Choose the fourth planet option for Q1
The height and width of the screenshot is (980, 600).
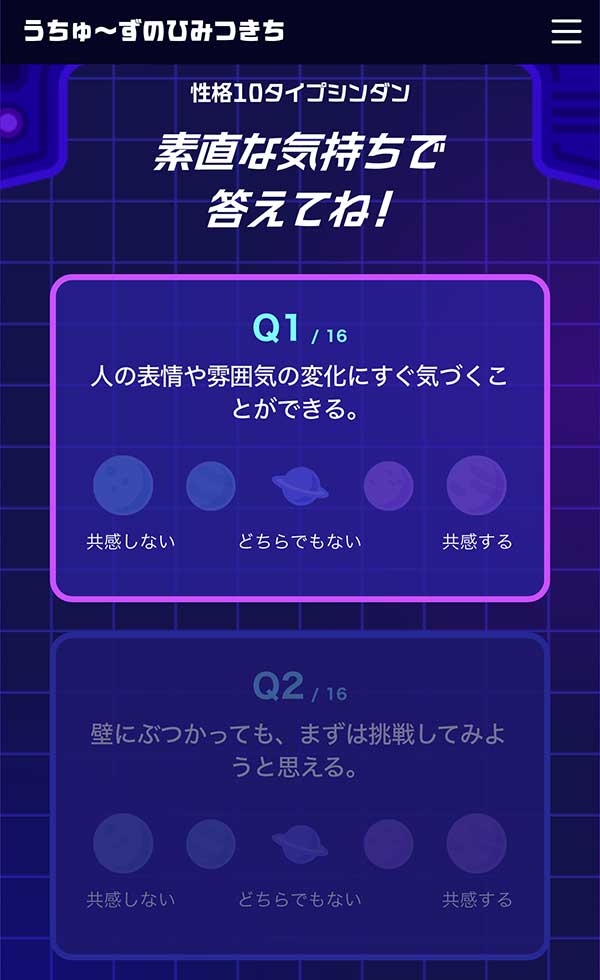(x=388, y=486)
